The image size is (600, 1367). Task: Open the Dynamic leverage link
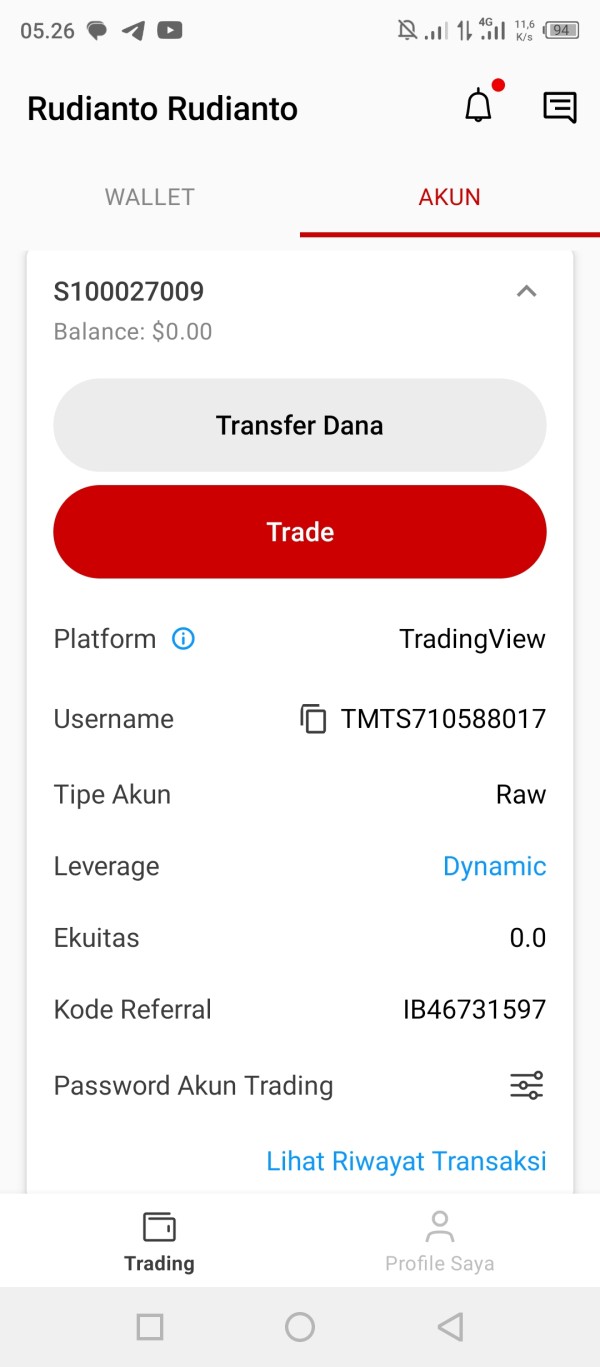pos(494,866)
